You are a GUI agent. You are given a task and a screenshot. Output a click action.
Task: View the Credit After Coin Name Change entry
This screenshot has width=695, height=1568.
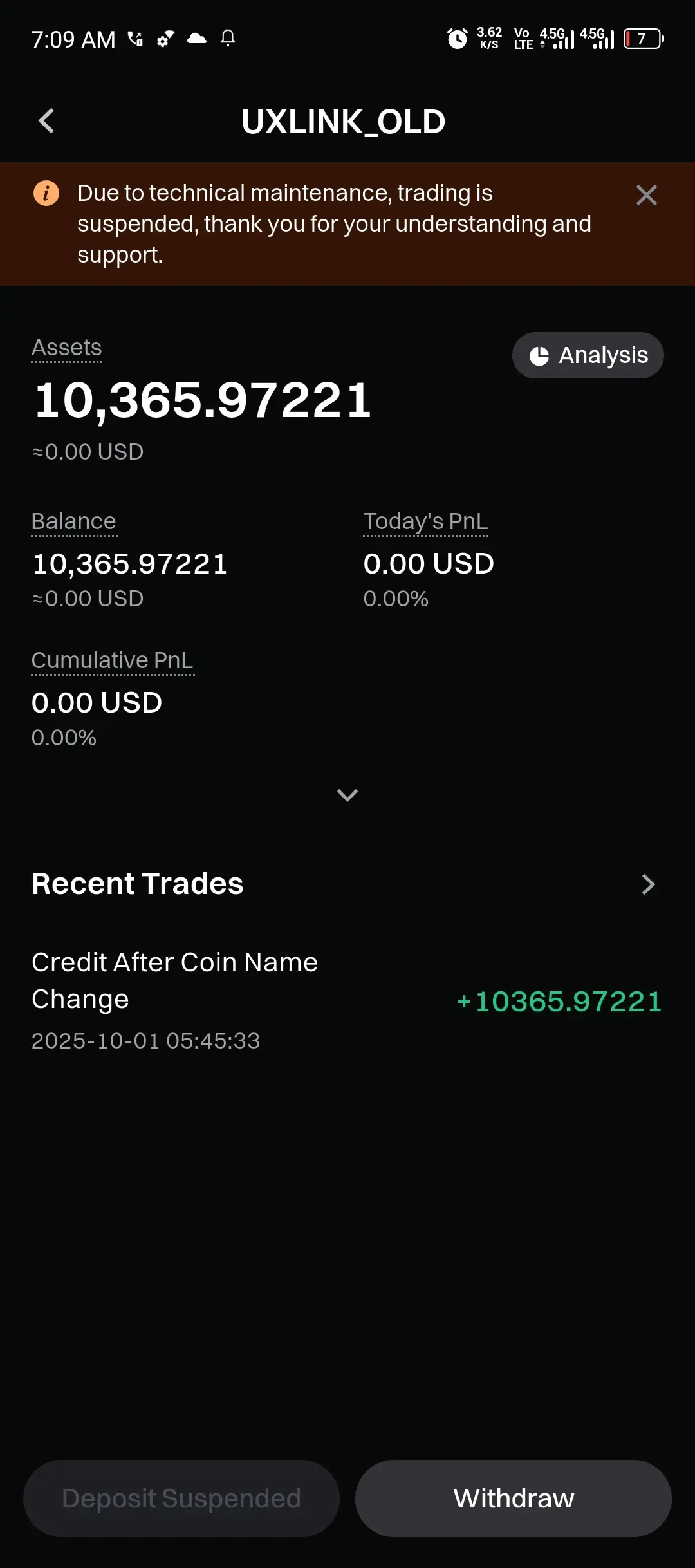[x=347, y=1000]
